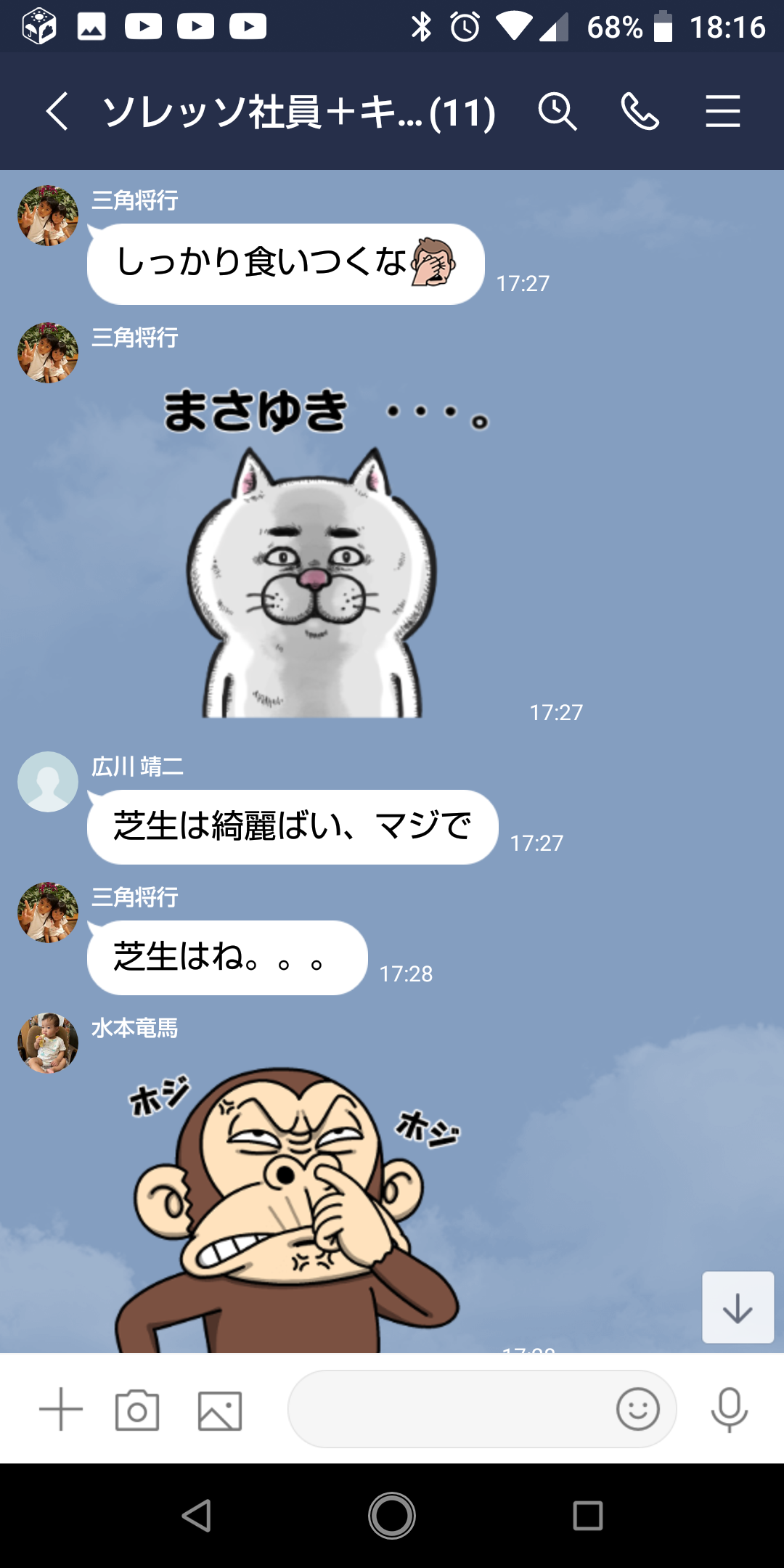Open recent apps
Screen dimensions: 784x1568
[587, 1516]
